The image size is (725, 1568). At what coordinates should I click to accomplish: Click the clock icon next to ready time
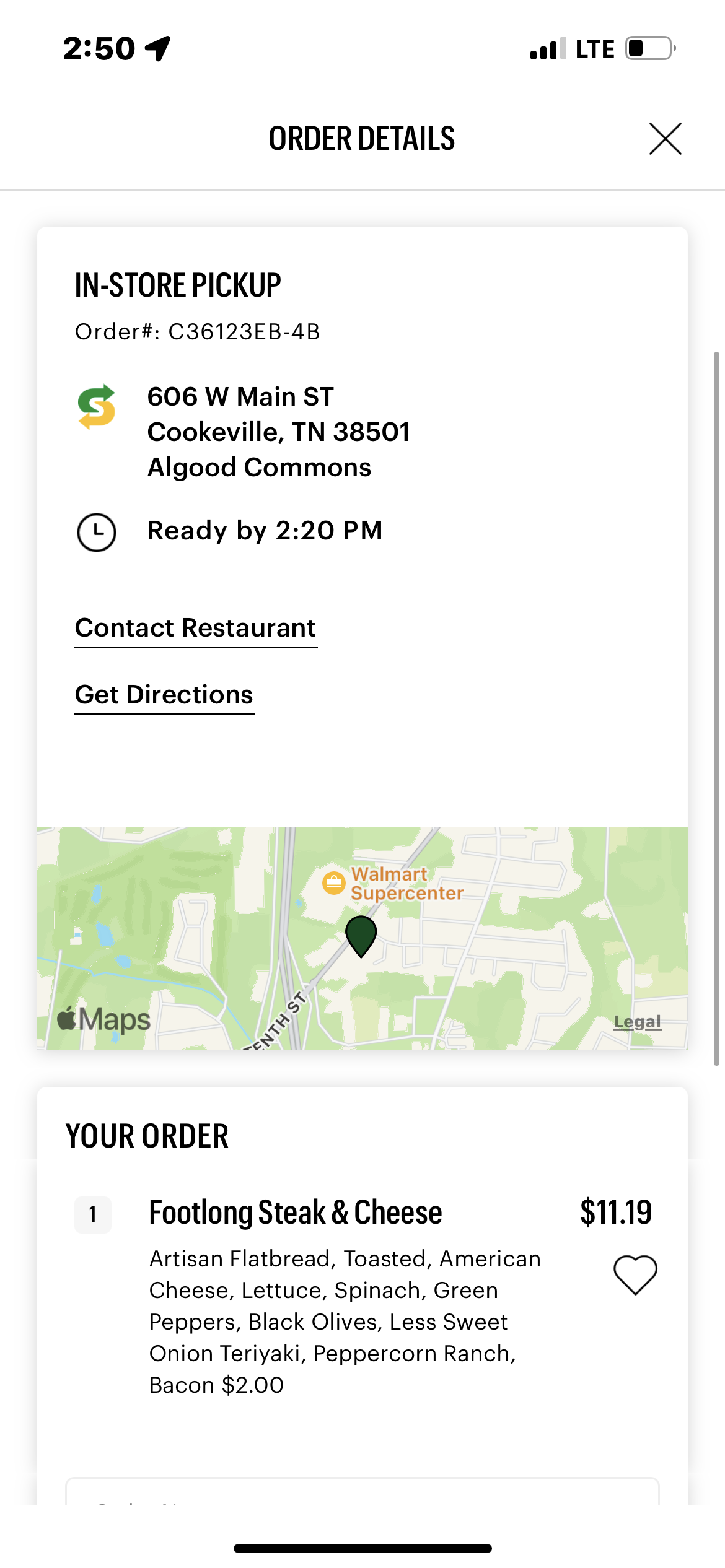97,531
